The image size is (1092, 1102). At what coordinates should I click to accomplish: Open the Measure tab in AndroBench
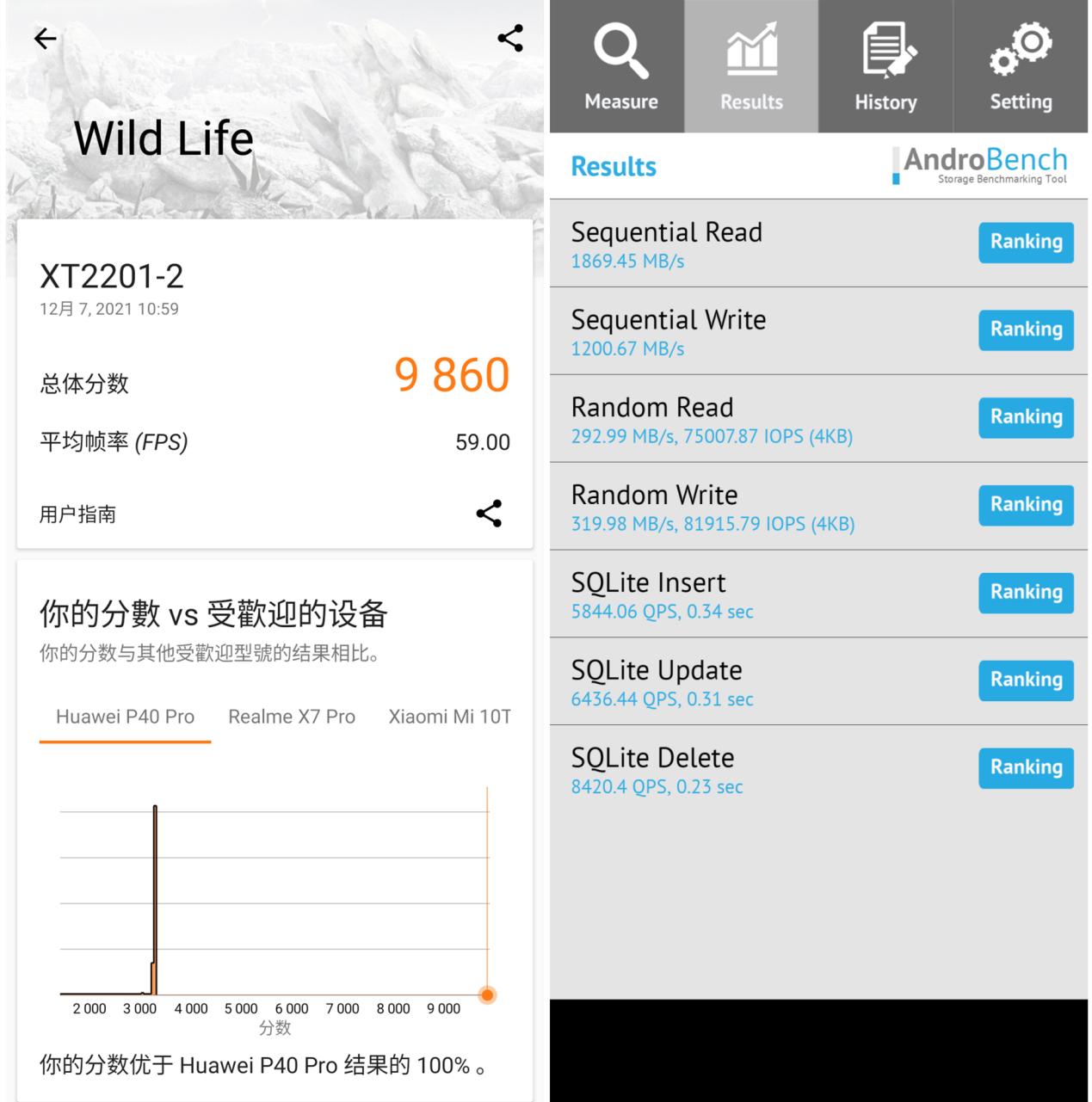pos(620,67)
